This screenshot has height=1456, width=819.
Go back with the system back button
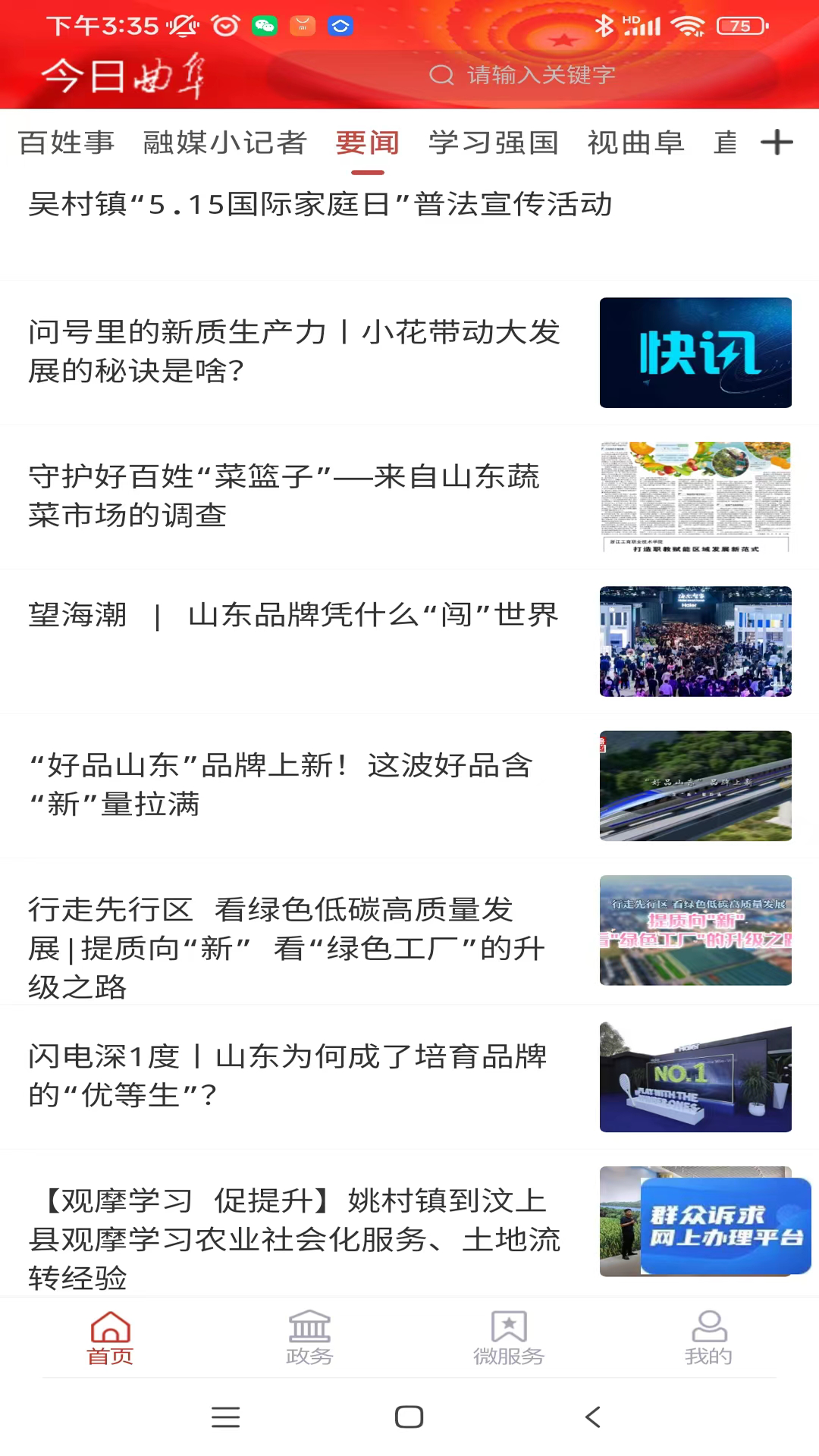tap(593, 1417)
